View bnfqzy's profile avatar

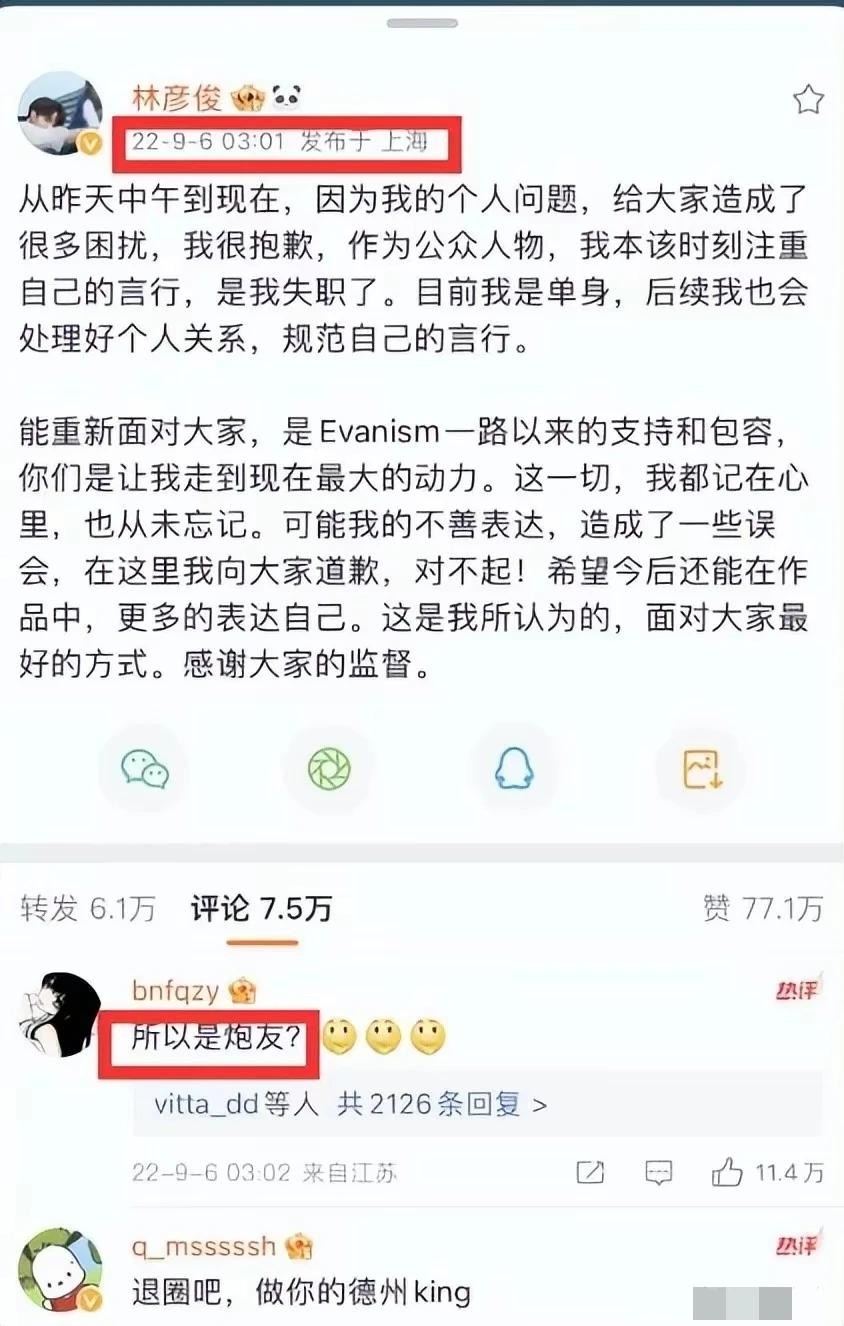click(x=60, y=1014)
